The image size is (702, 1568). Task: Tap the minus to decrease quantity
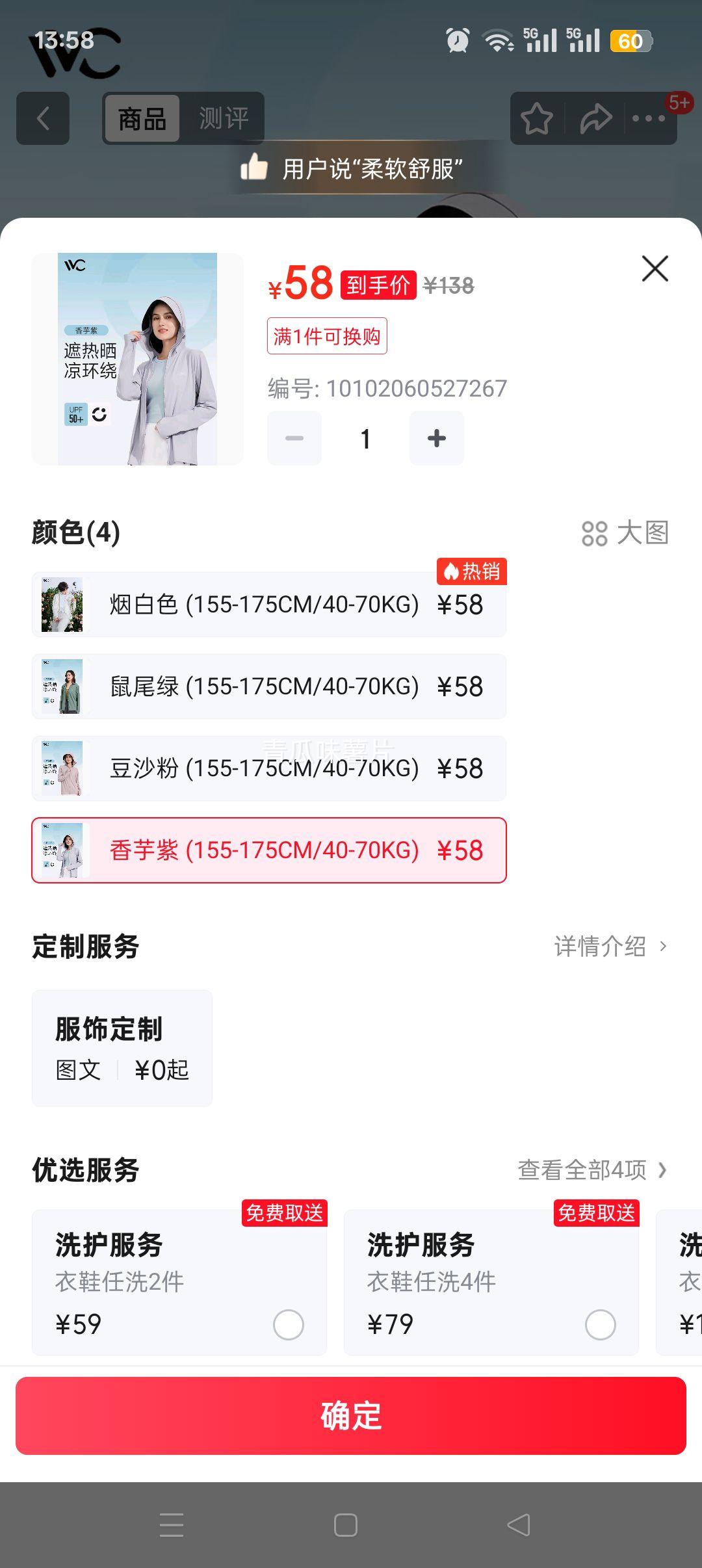point(293,438)
